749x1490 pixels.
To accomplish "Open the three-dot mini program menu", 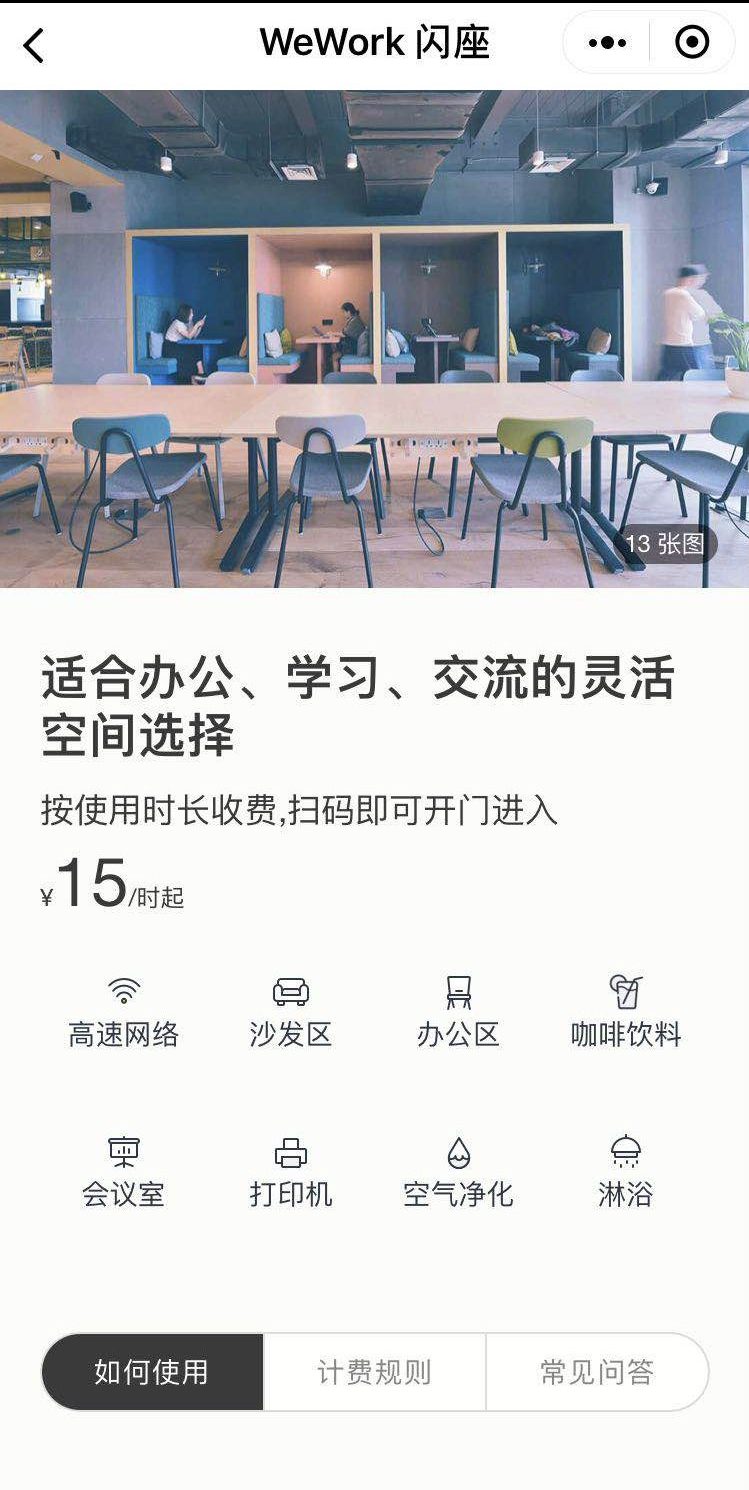I will 607,43.
